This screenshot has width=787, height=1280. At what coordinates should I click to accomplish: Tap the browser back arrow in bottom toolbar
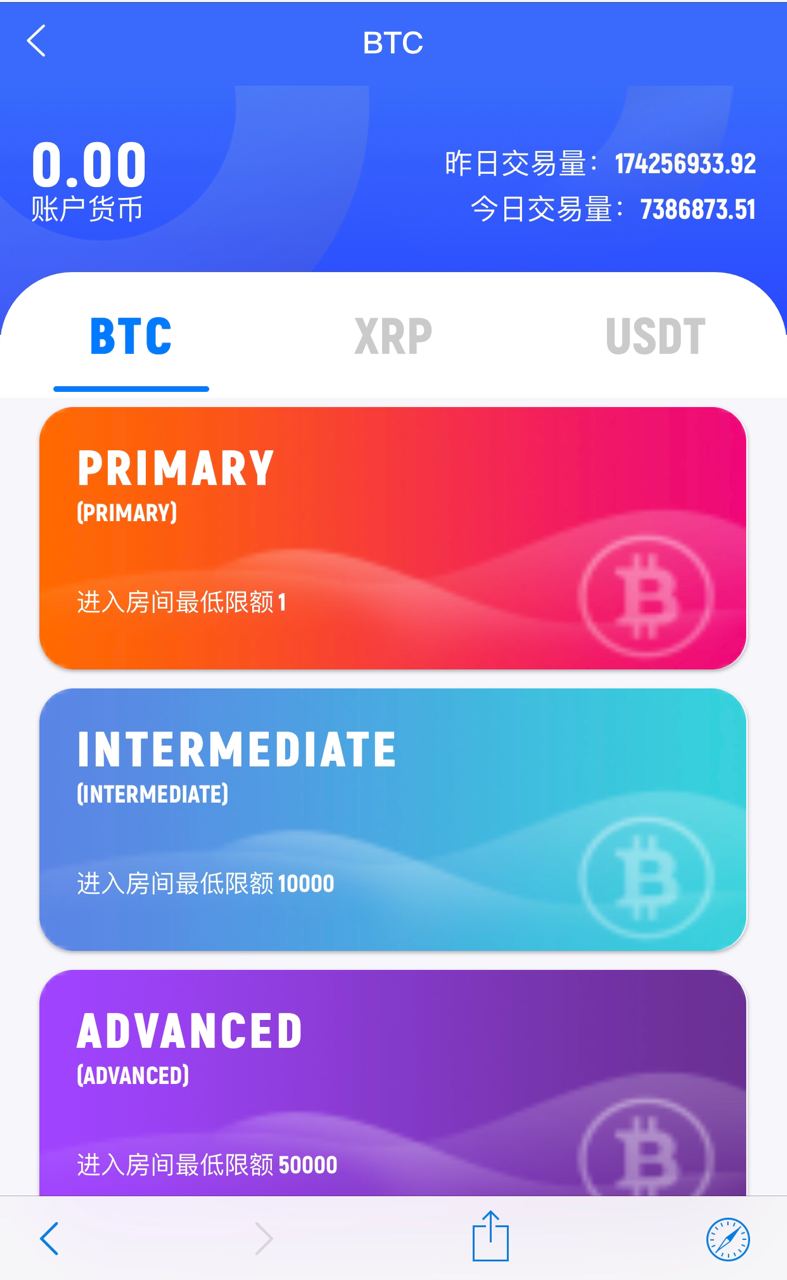pos(49,1239)
